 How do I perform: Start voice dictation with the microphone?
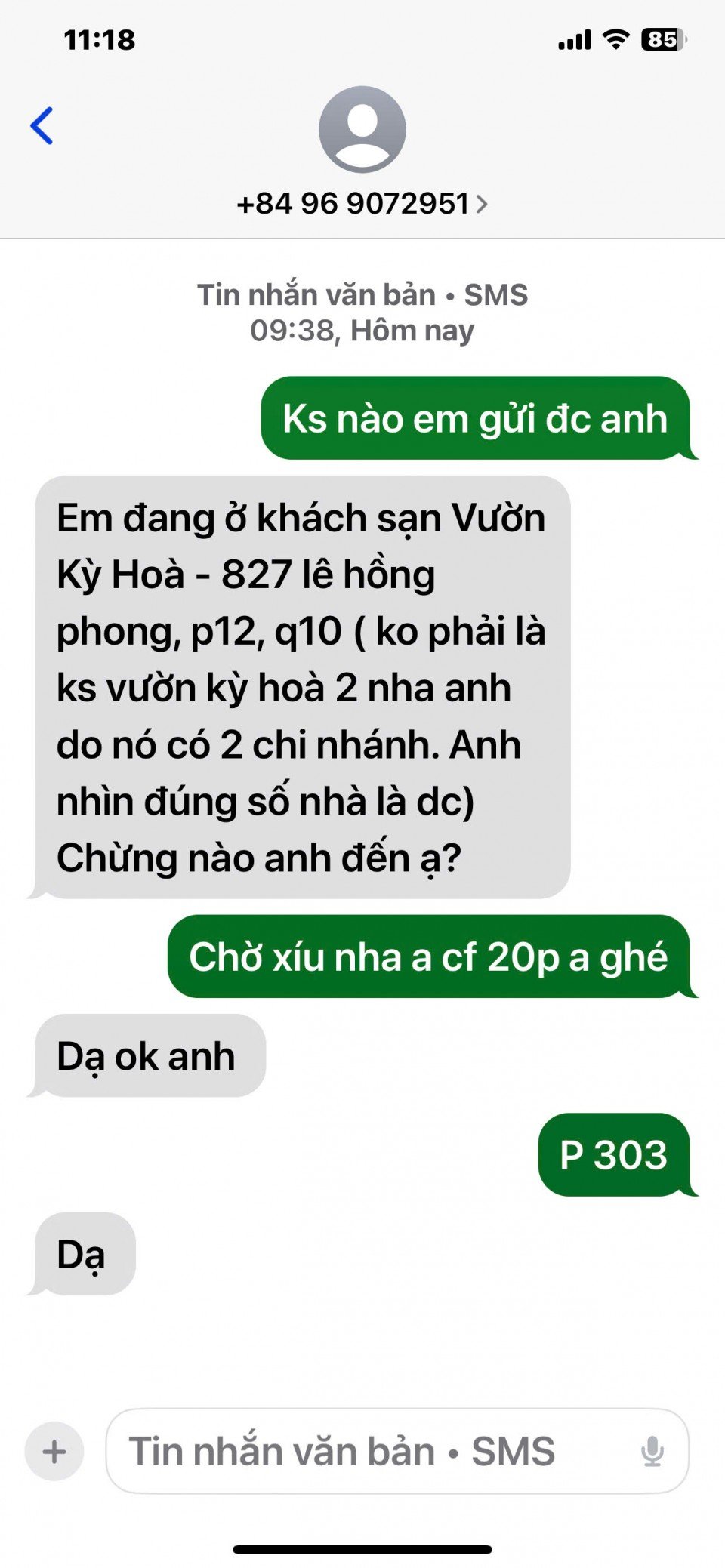tap(652, 1451)
